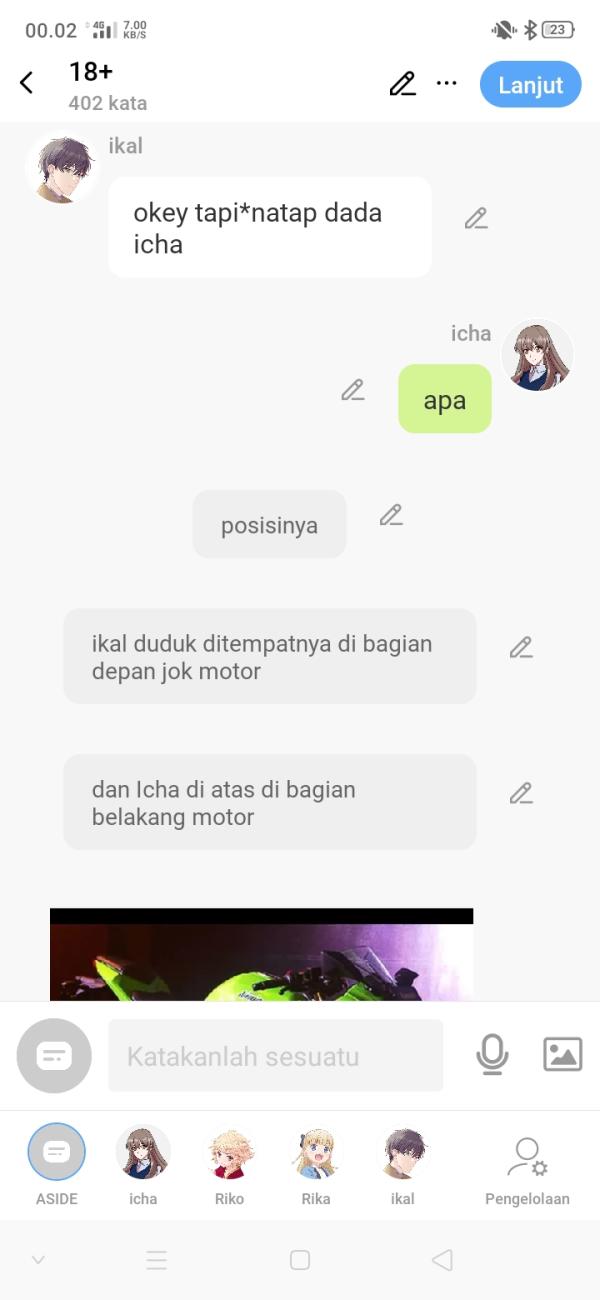
Task: Edit the story title with the pencil icon
Action: pyautogui.click(x=402, y=84)
